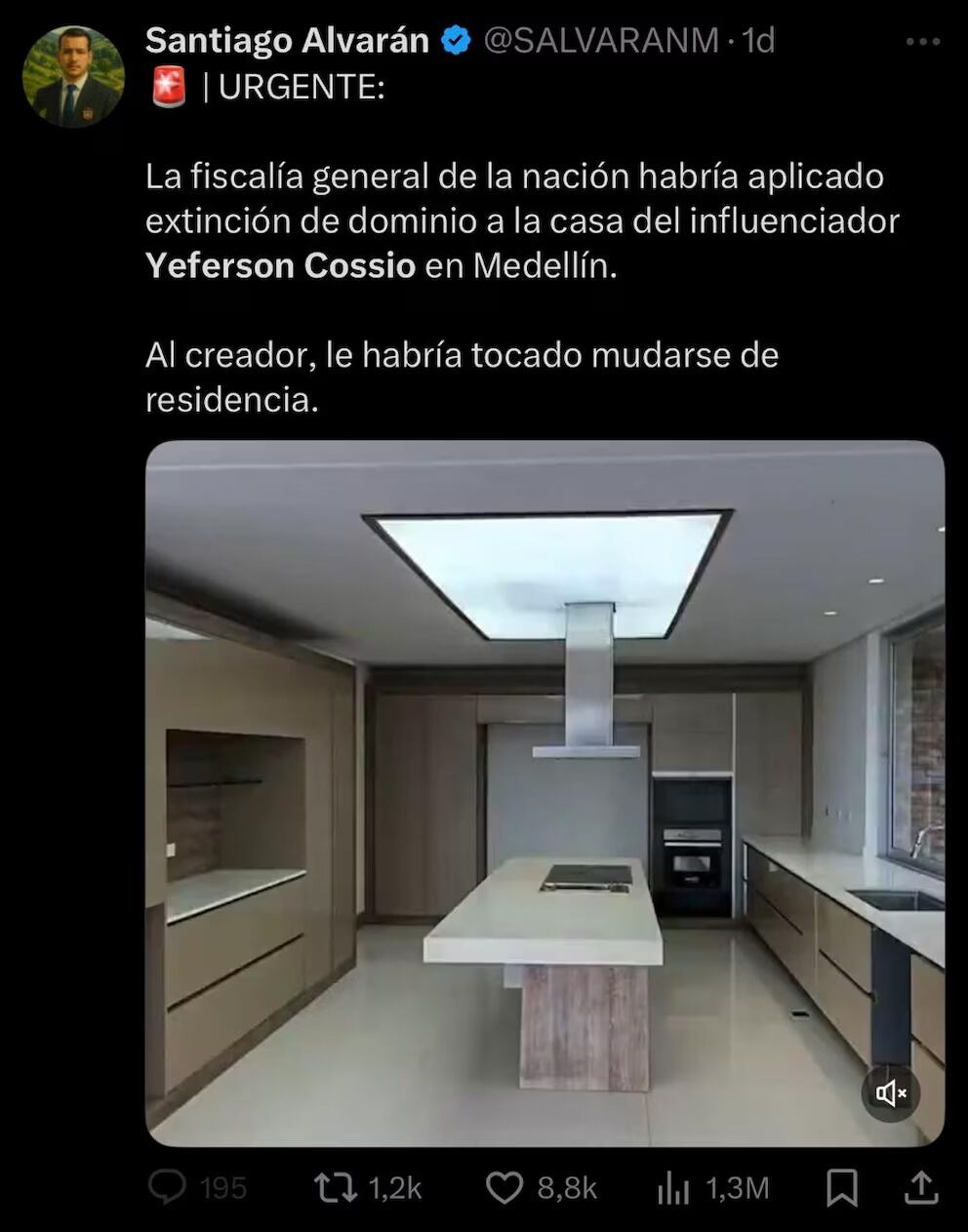
Task: Open the @SALVARANM profile handle
Action: point(600,41)
